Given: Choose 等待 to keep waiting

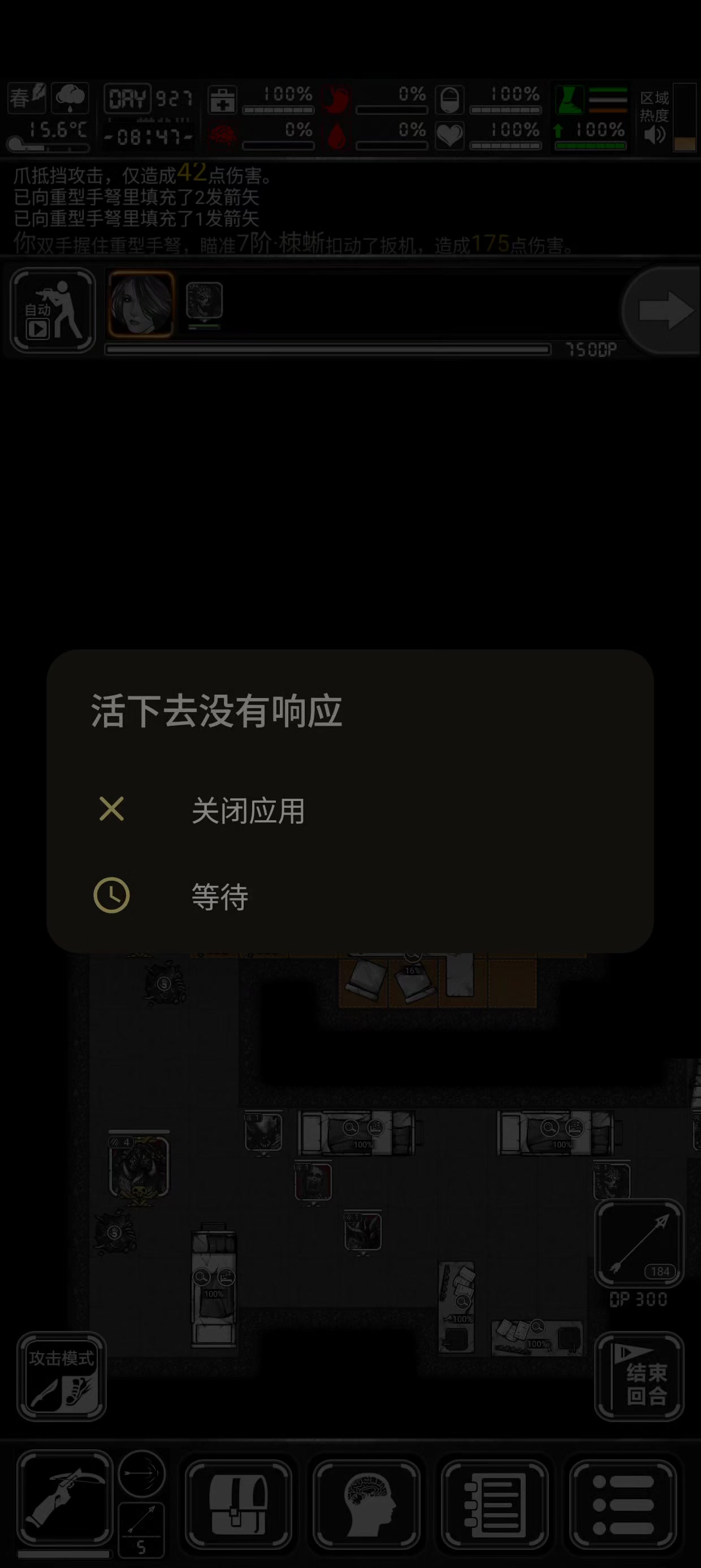Looking at the screenshot, I should click(x=350, y=896).
